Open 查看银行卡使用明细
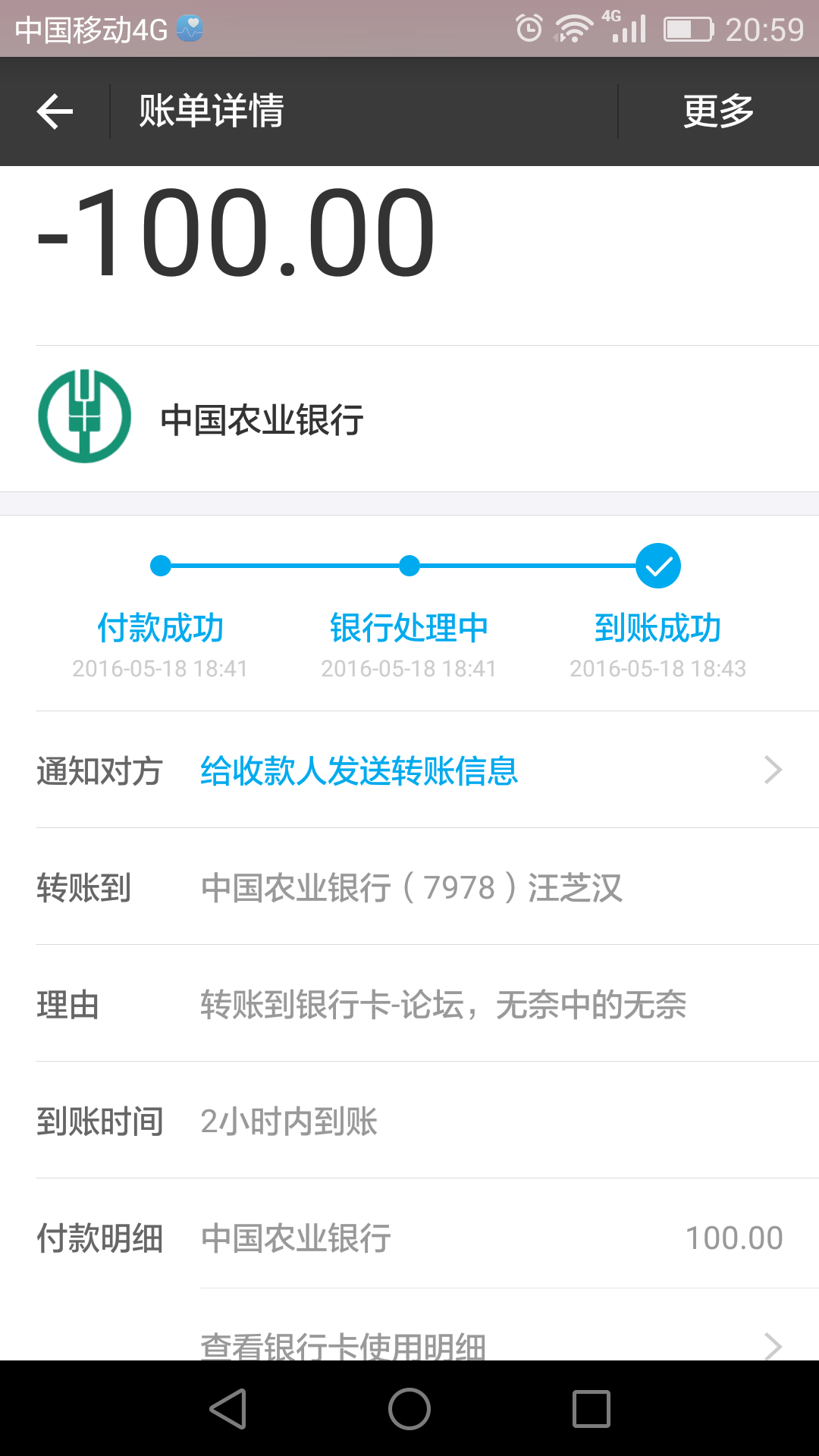This screenshot has width=819, height=1456. point(343,1345)
